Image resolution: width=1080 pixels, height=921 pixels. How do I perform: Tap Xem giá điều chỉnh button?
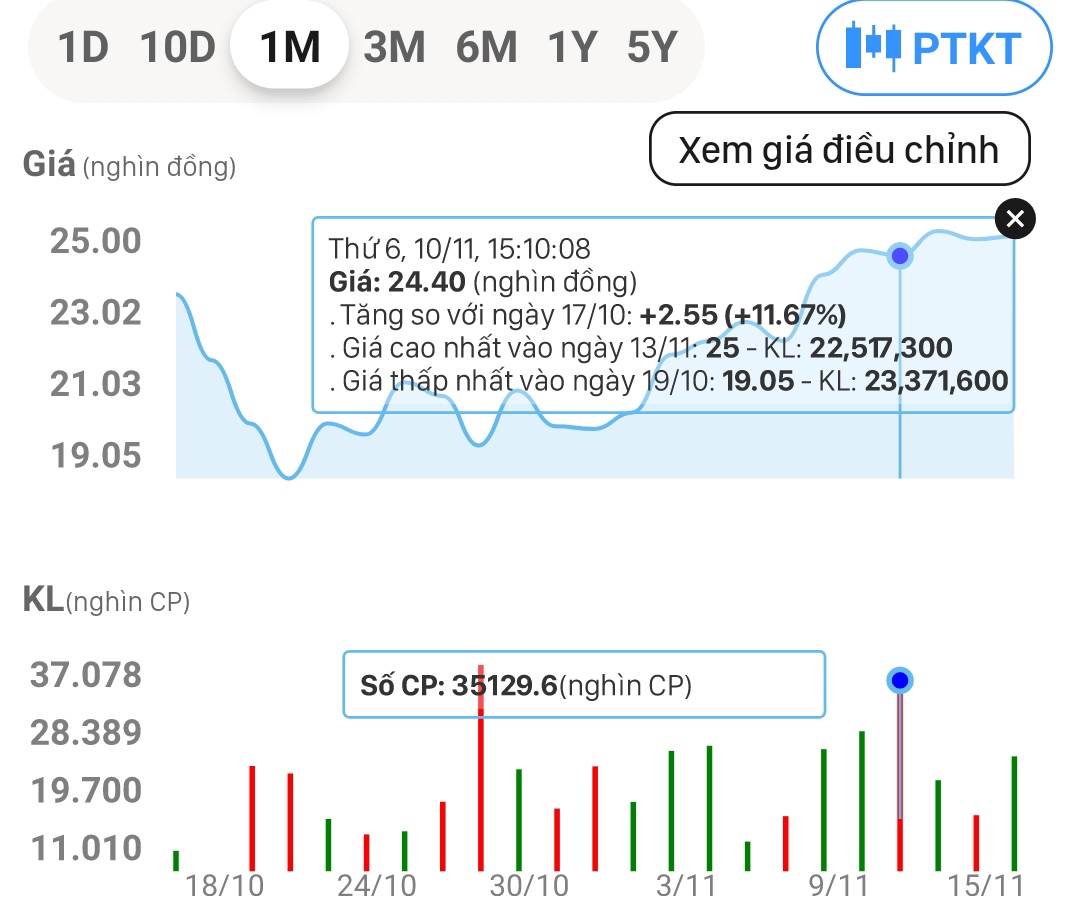(x=839, y=150)
